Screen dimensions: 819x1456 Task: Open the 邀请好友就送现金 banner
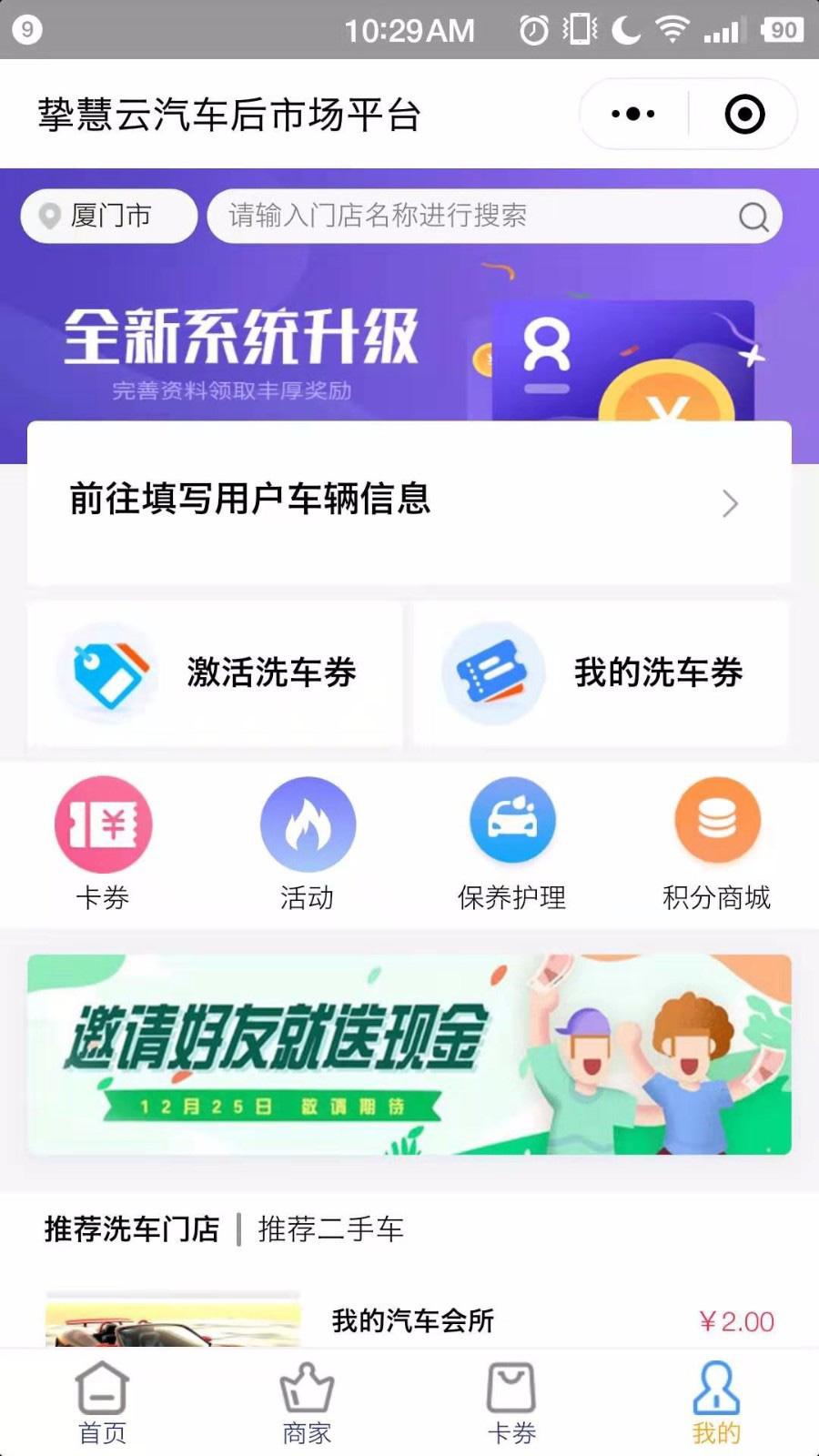pyautogui.click(x=409, y=1055)
